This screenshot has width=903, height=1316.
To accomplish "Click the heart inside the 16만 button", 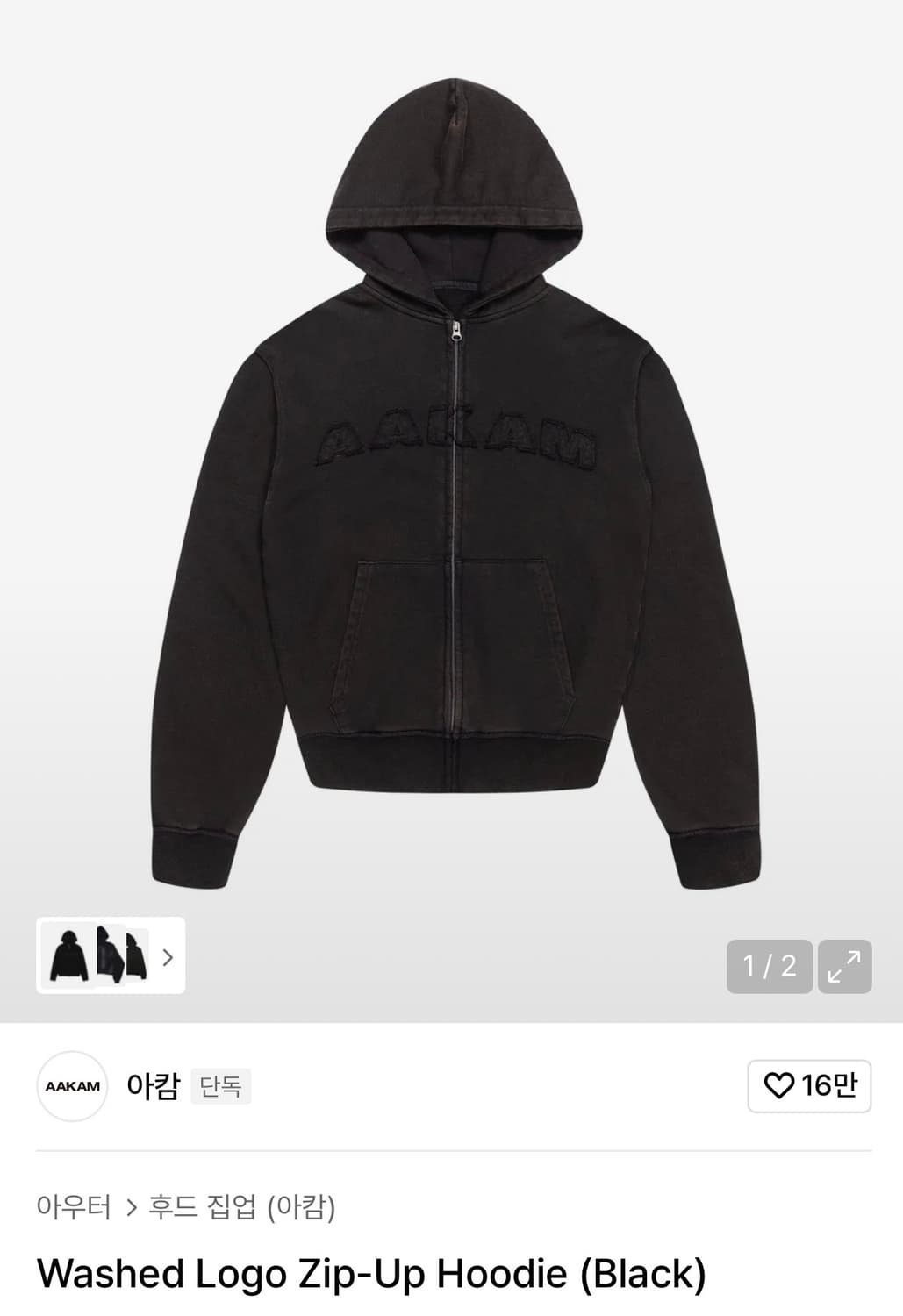I will [x=781, y=1087].
